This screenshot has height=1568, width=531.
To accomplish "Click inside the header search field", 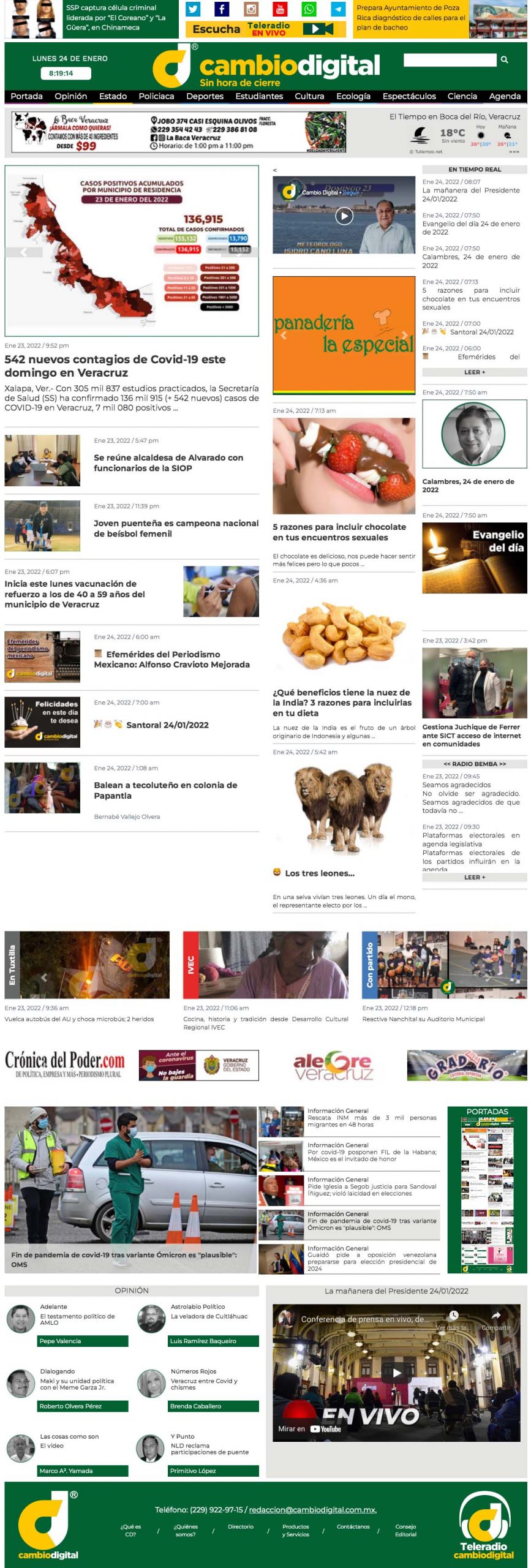I will [x=450, y=61].
